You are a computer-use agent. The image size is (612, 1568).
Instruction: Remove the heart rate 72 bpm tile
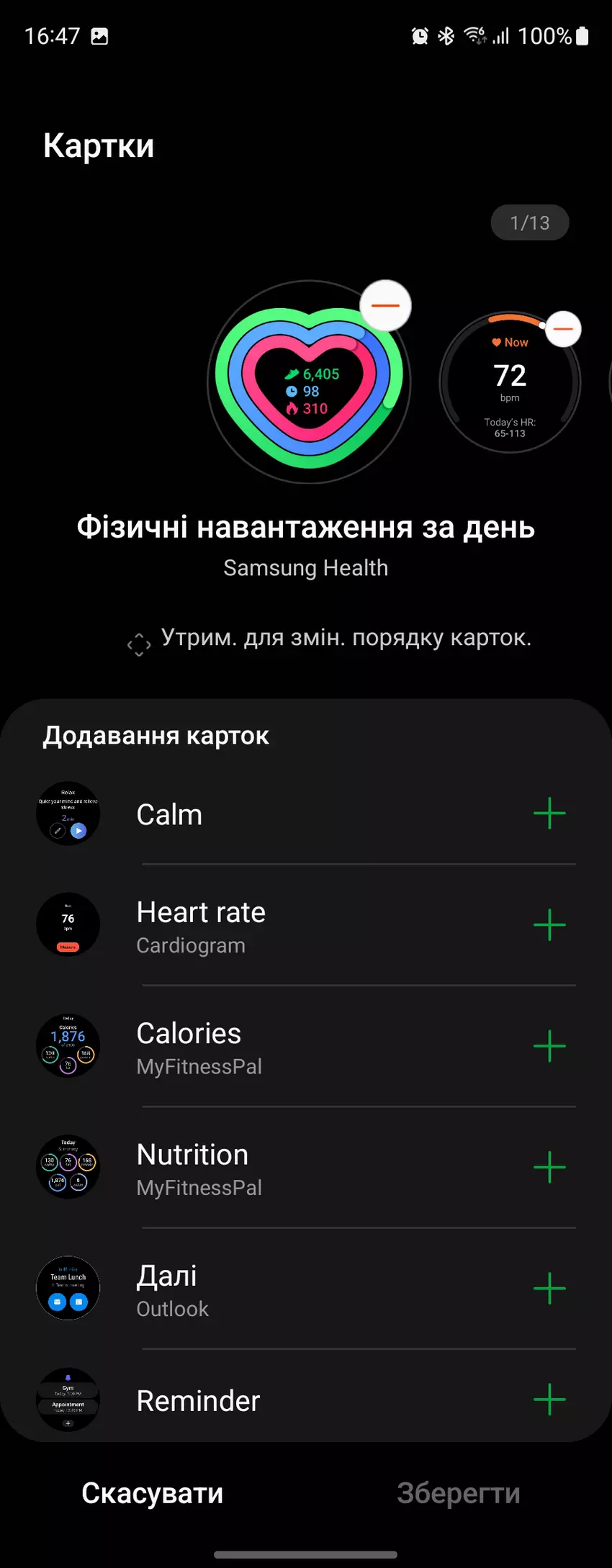[564, 329]
